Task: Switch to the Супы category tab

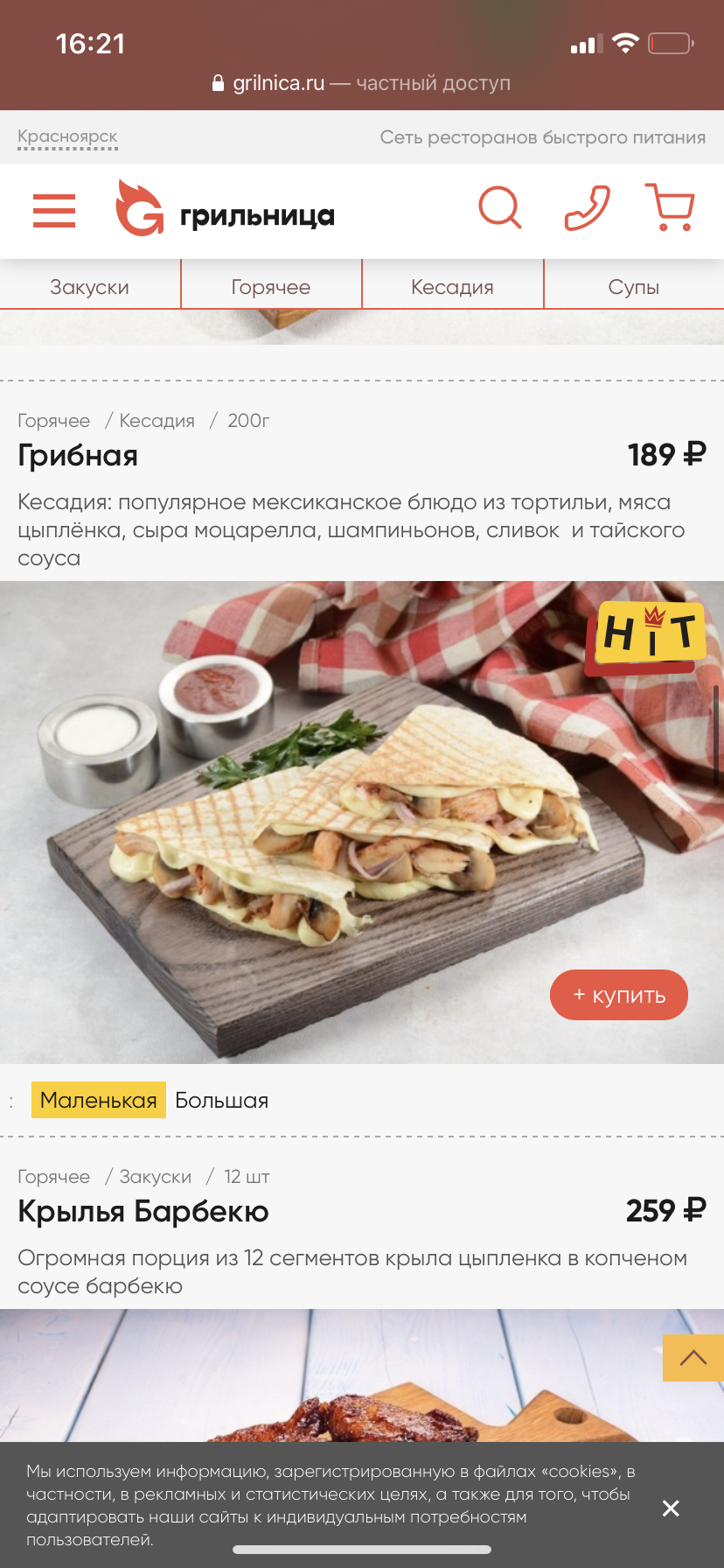Action: click(x=633, y=287)
